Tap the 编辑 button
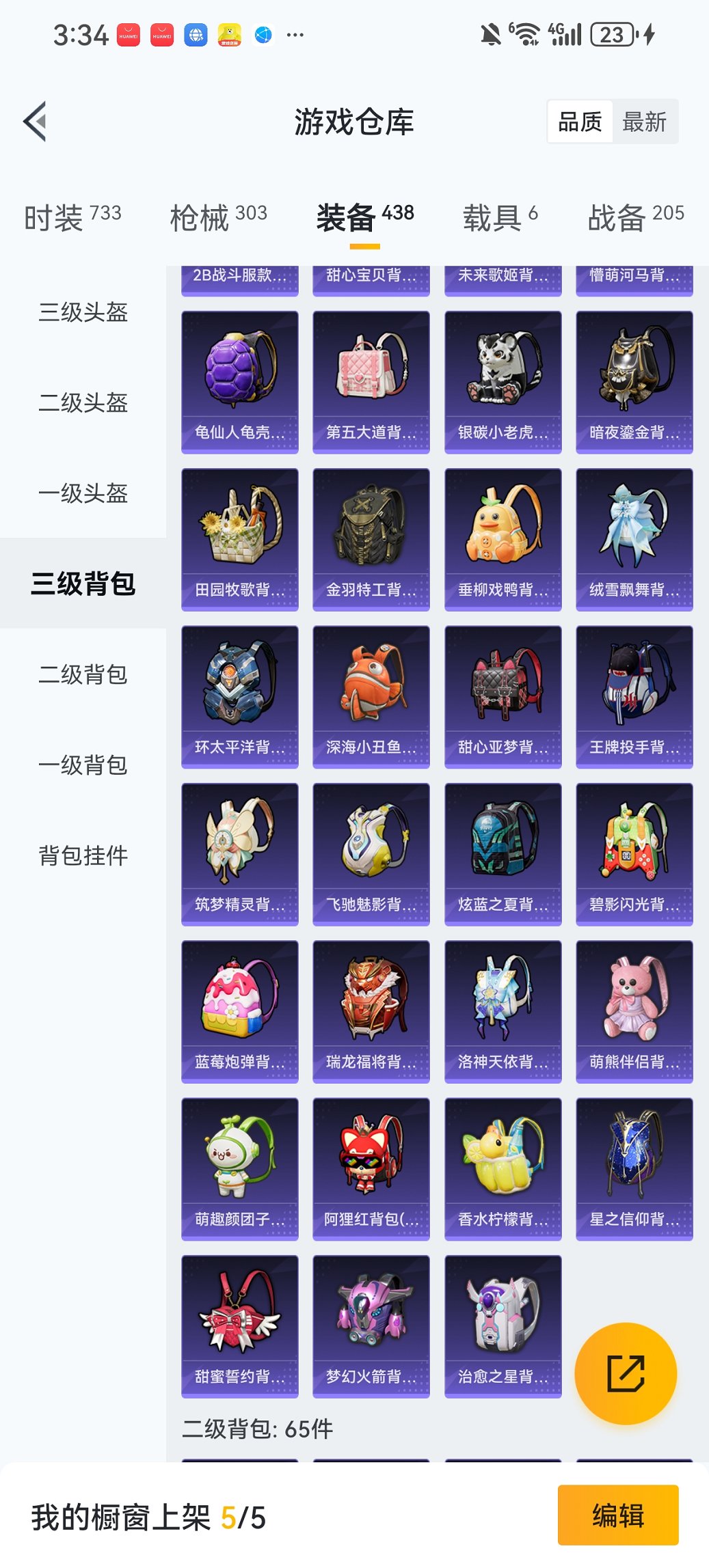Image resolution: width=709 pixels, height=1568 pixels. click(x=617, y=1515)
